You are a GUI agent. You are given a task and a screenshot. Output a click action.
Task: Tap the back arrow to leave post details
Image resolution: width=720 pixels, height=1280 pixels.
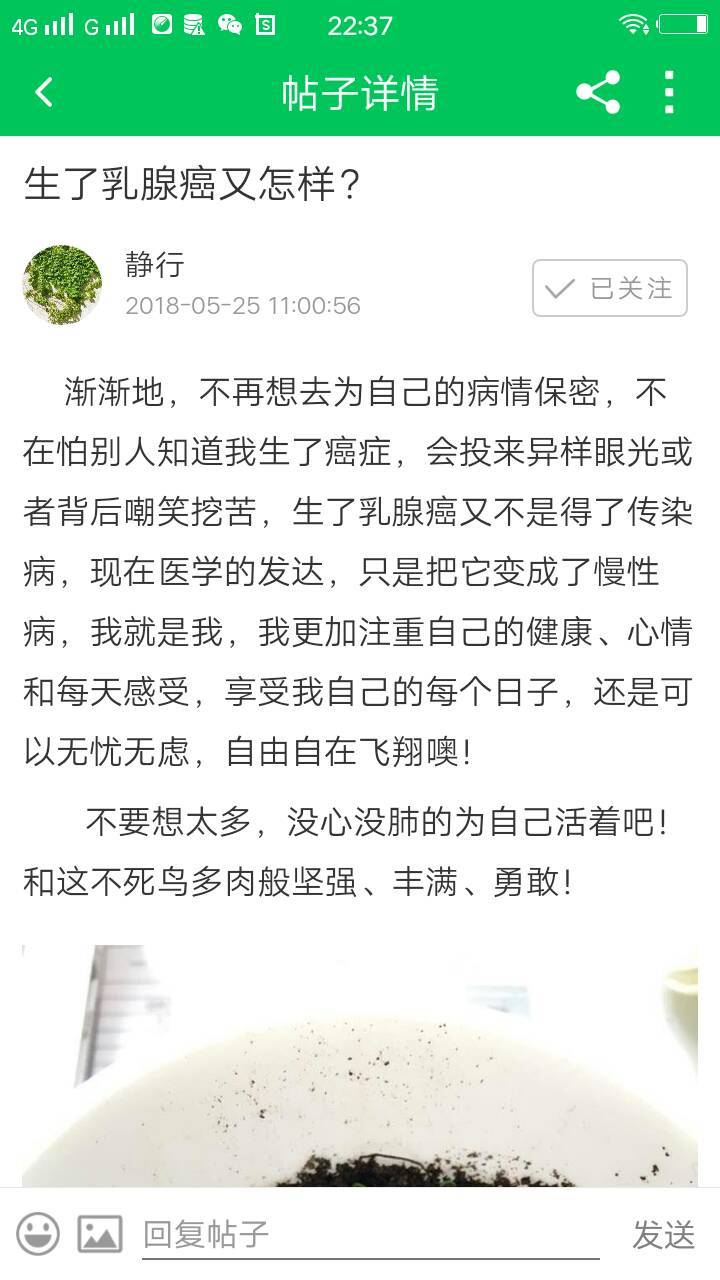tap(42, 91)
